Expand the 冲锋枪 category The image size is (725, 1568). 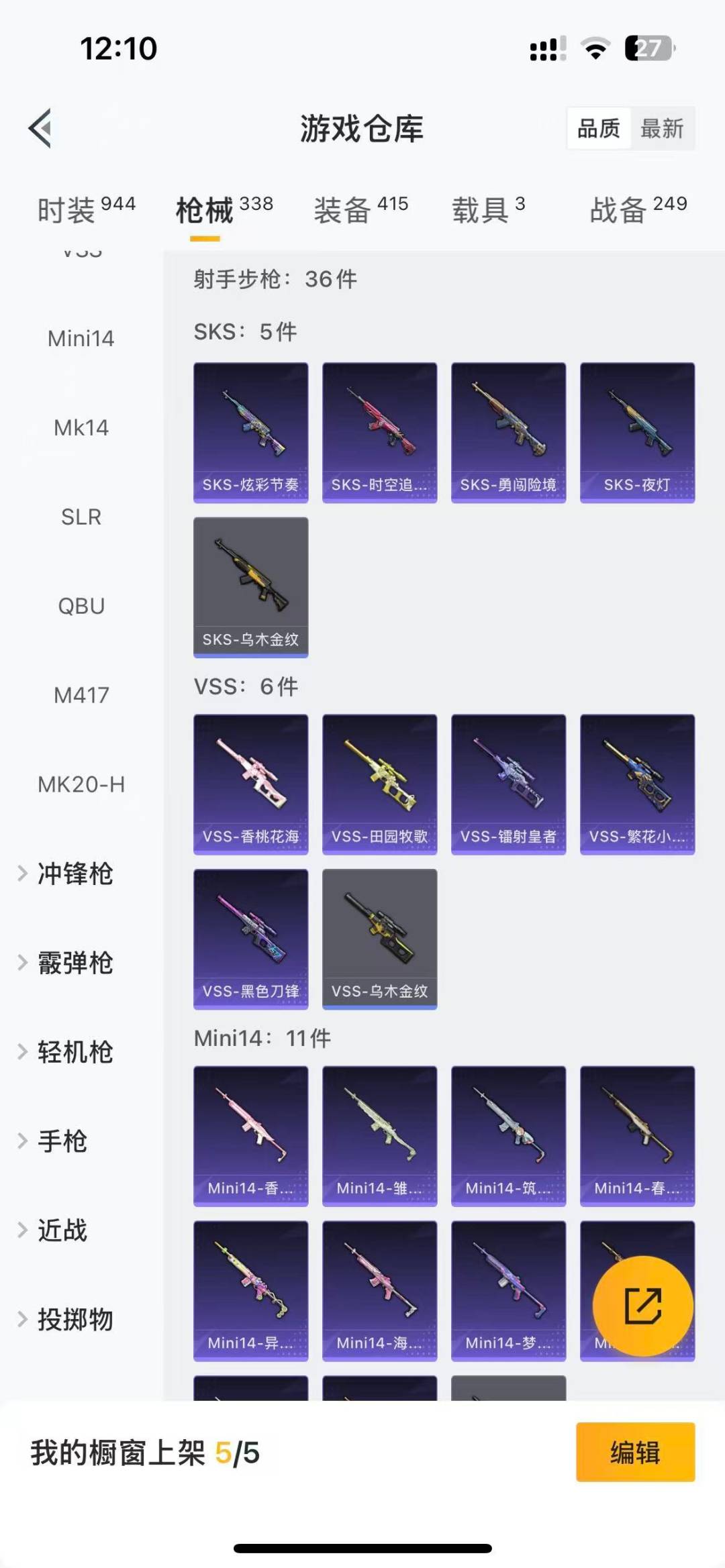click(x=74, y=874)
